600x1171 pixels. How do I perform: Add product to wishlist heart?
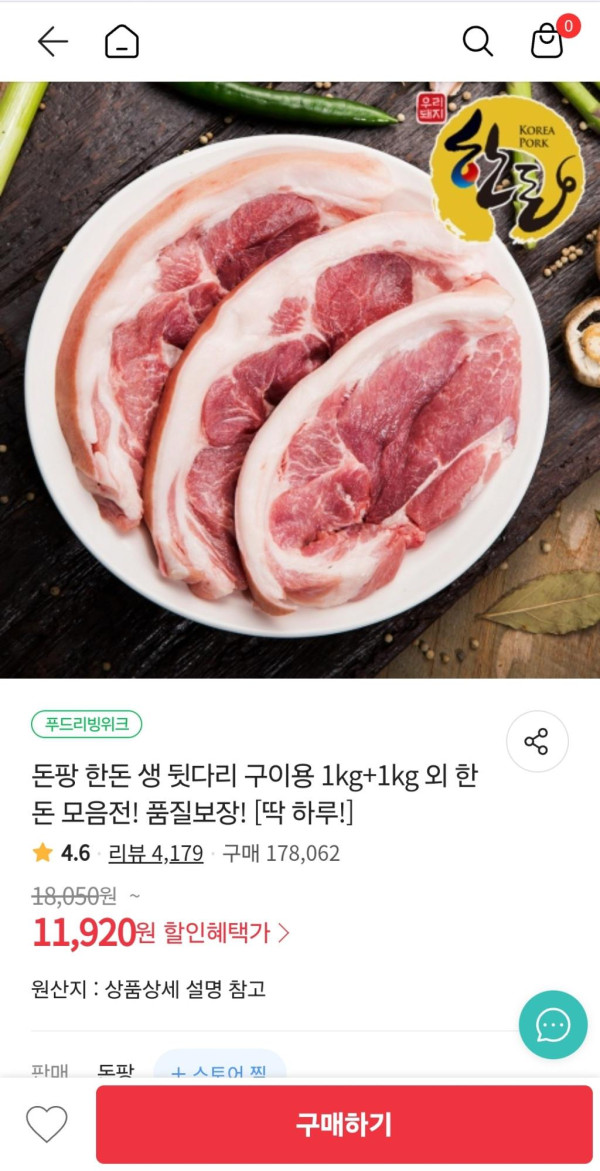pos(46,1124)
